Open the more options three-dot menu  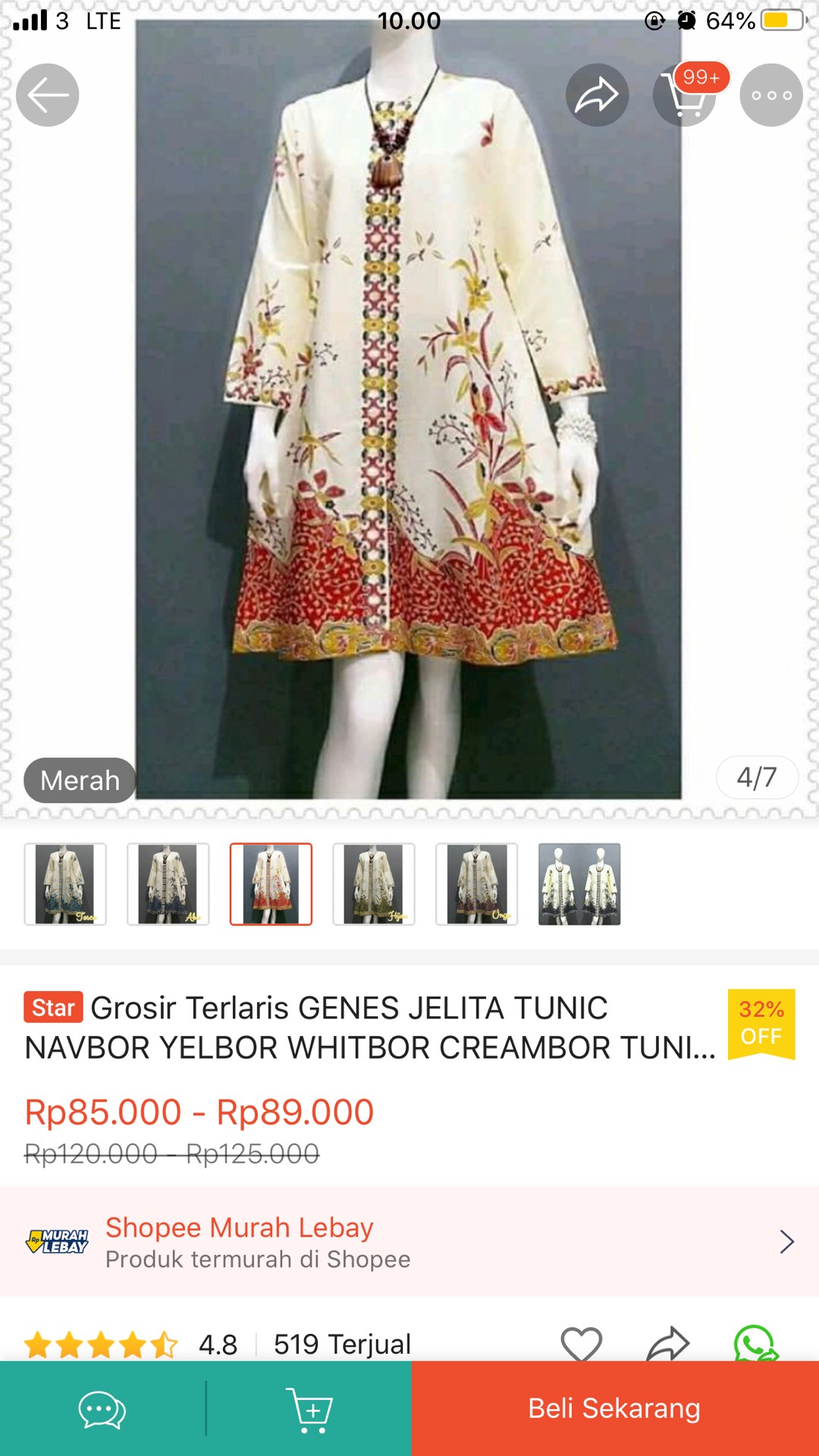pyautogui.click(x=772, y=94)
